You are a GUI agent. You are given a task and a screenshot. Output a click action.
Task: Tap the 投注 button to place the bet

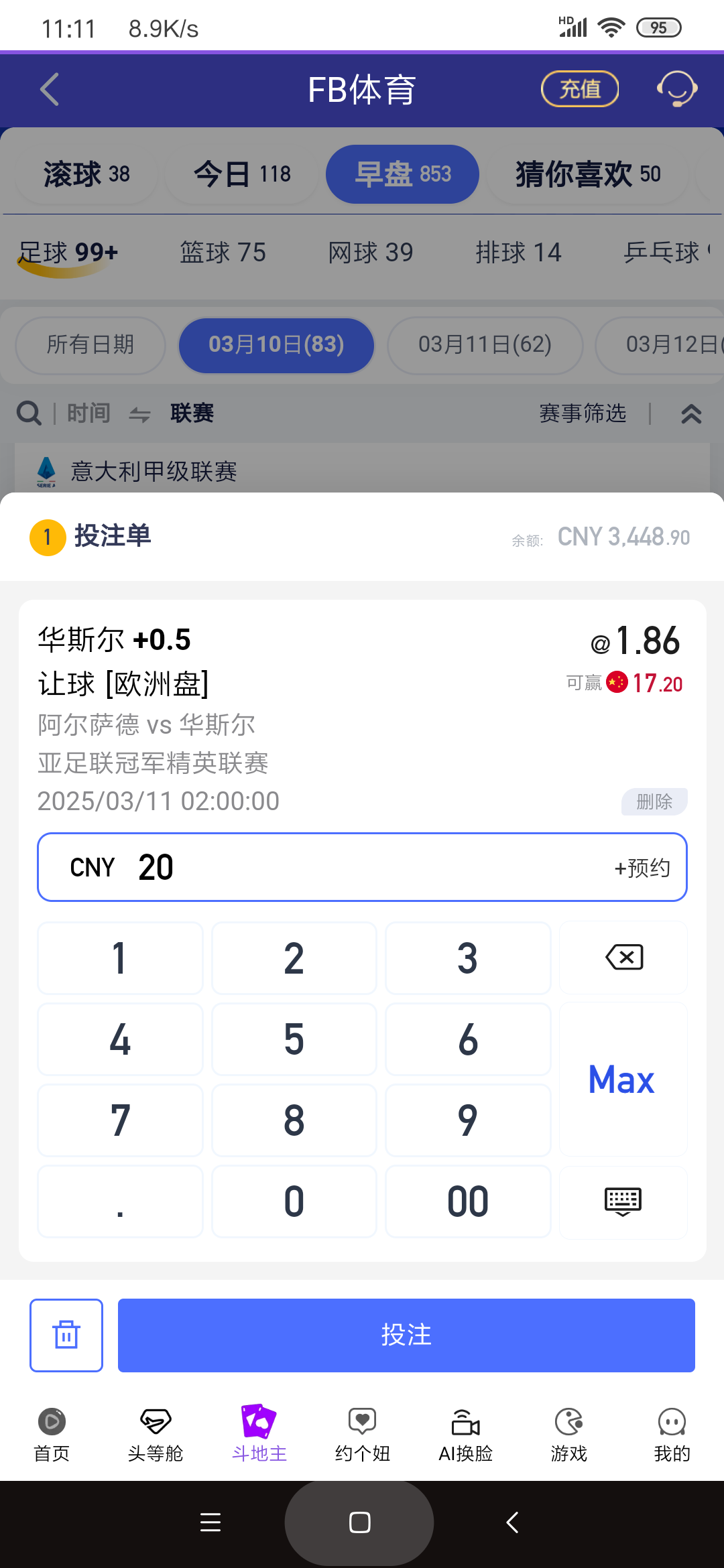pos(406,1335)
